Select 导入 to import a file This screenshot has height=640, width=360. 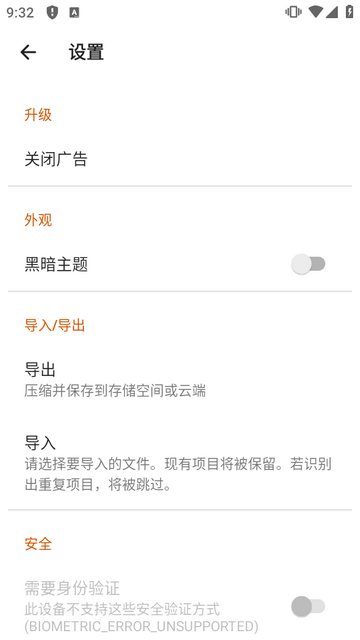pyautogui.click(x=180, y=463)
